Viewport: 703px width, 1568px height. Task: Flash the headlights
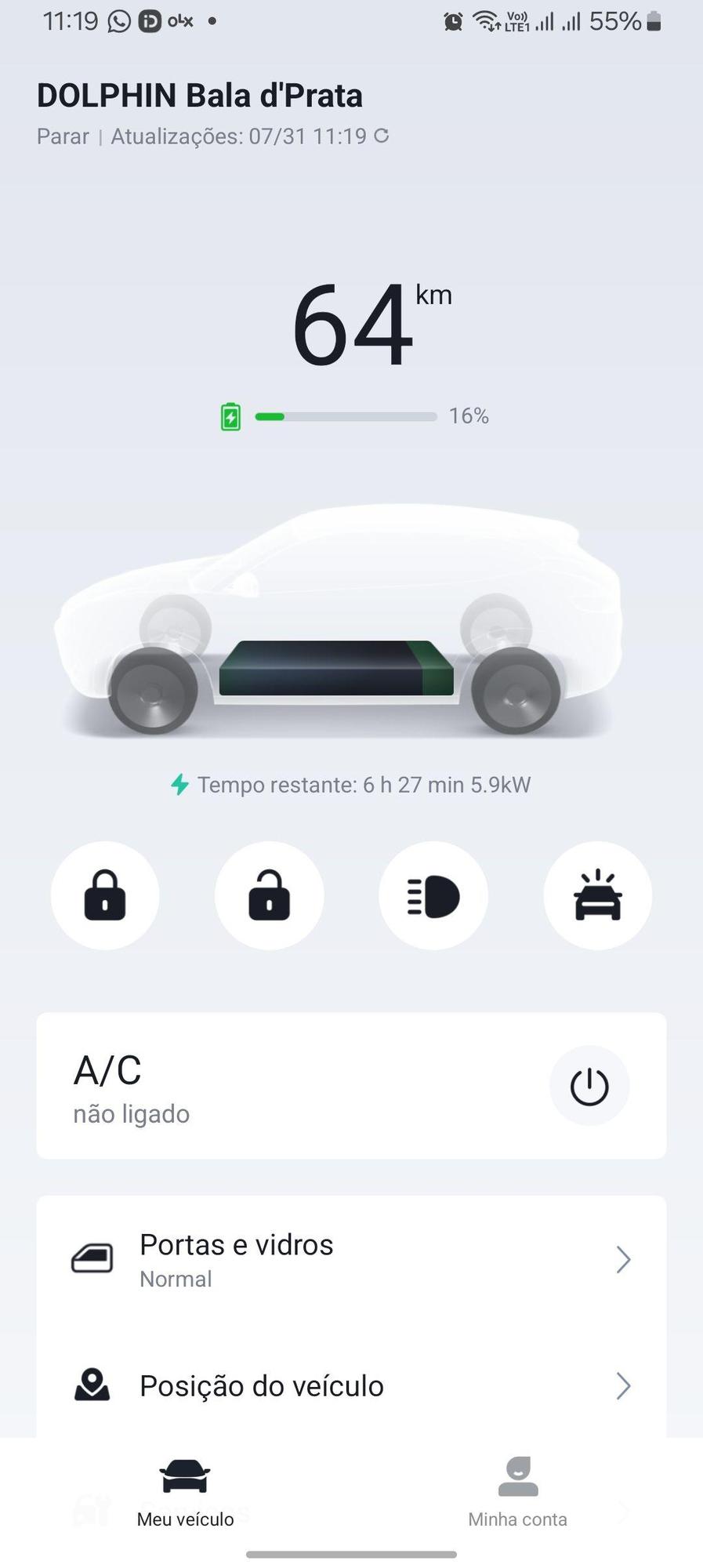tap(433, 895)
